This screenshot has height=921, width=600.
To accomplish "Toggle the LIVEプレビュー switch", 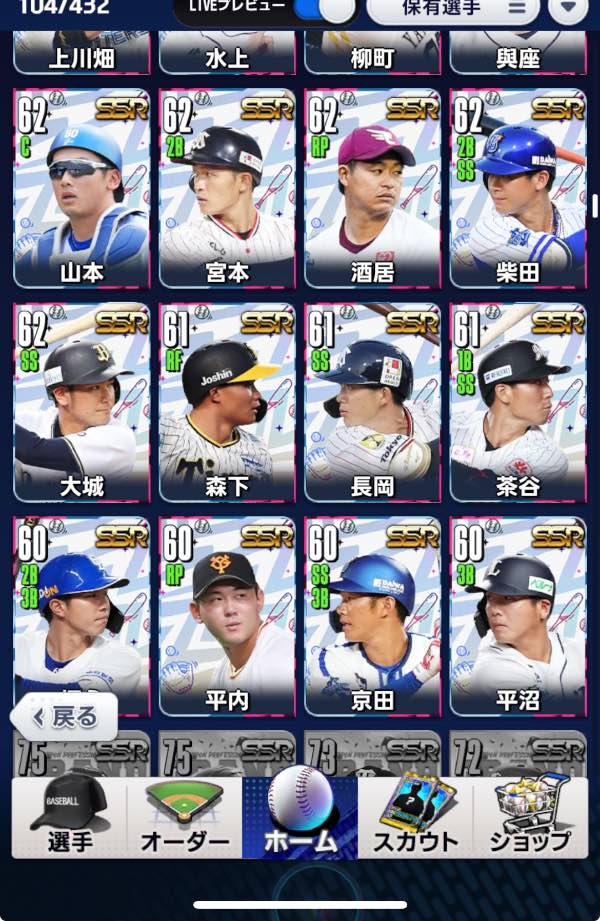I will [324, 9].
